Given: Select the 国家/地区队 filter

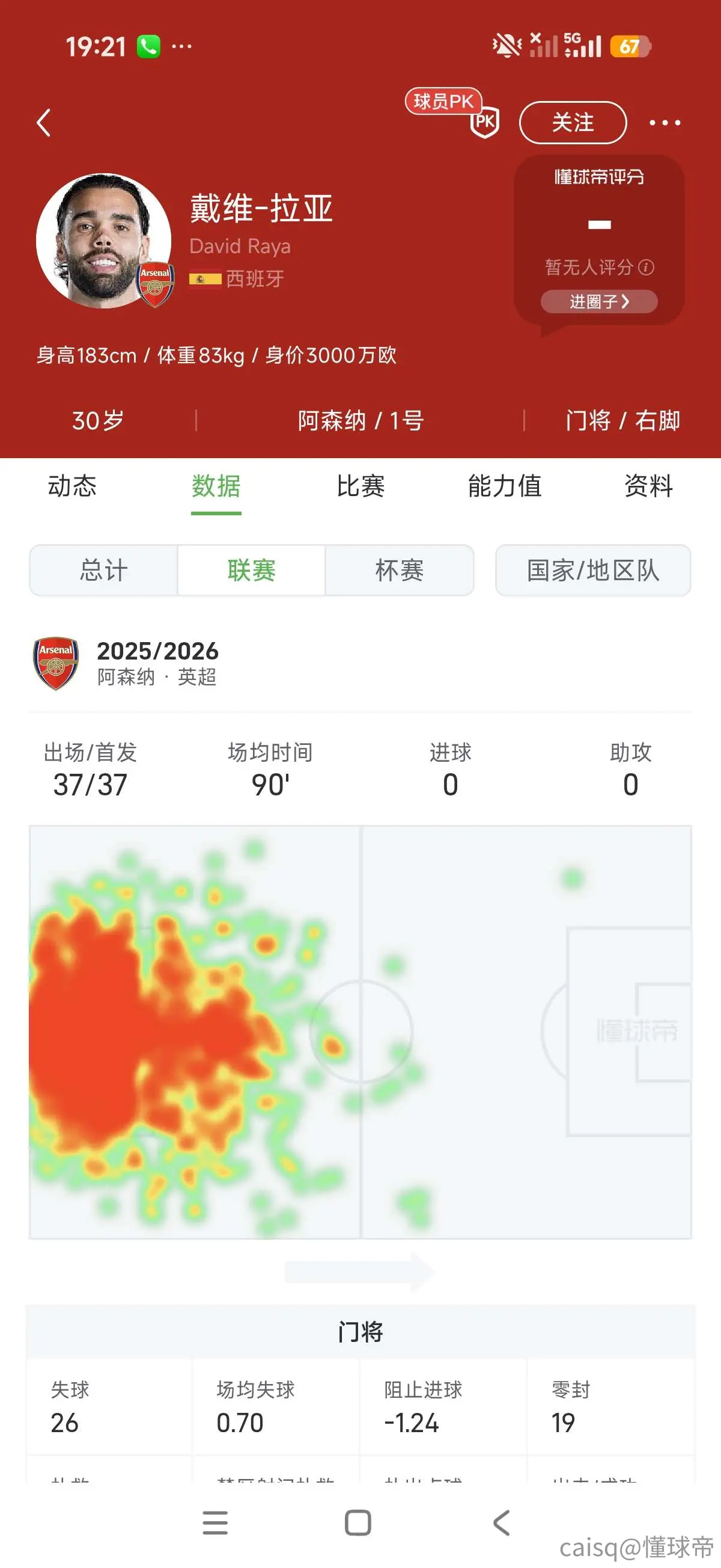Looking at the screenshot, I should (x=593, y=571).
